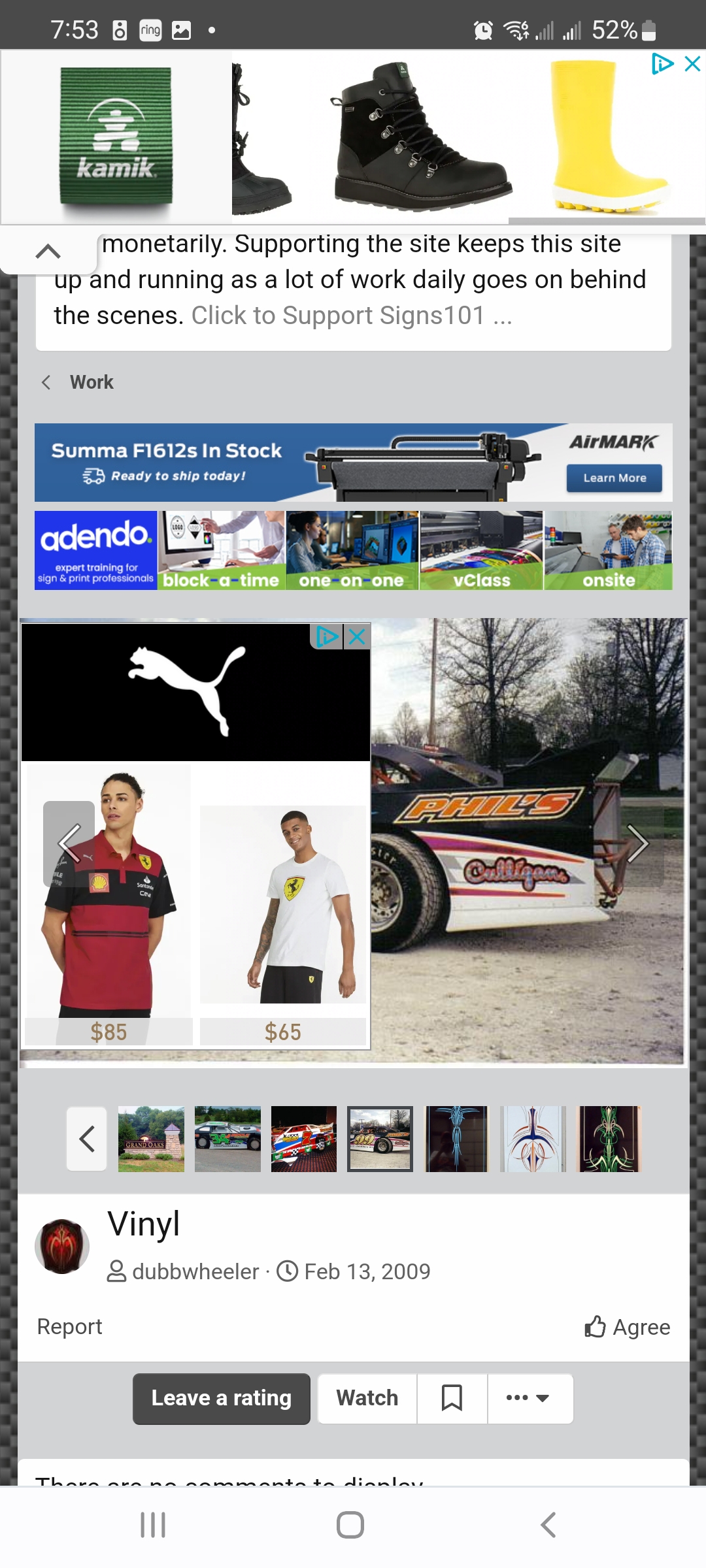Open the adendo training banner
Screen dimensions: 706x1568
pyautogui.click(x=353, y=550)
